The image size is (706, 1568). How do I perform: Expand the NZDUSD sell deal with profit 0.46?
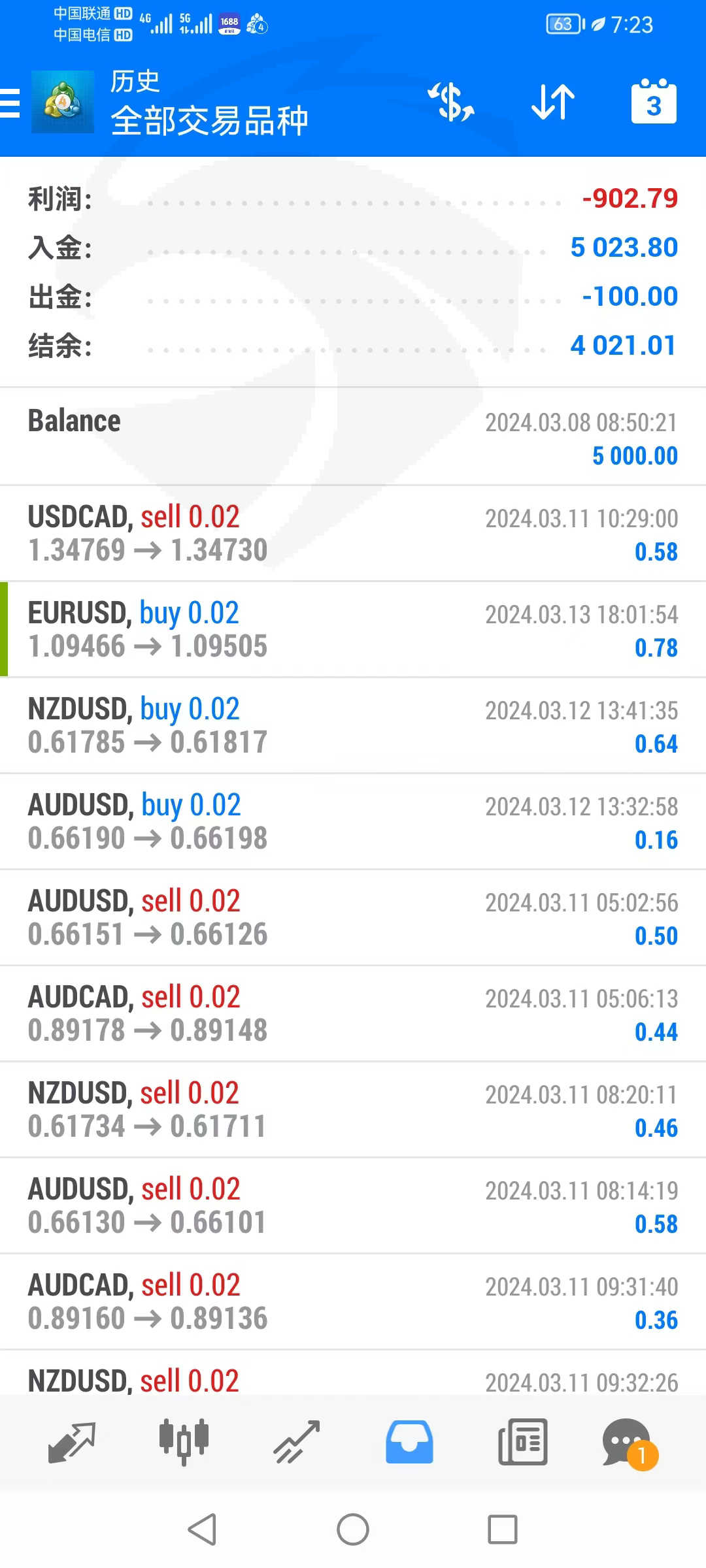pyautogui.click(x=353, y=1109)
